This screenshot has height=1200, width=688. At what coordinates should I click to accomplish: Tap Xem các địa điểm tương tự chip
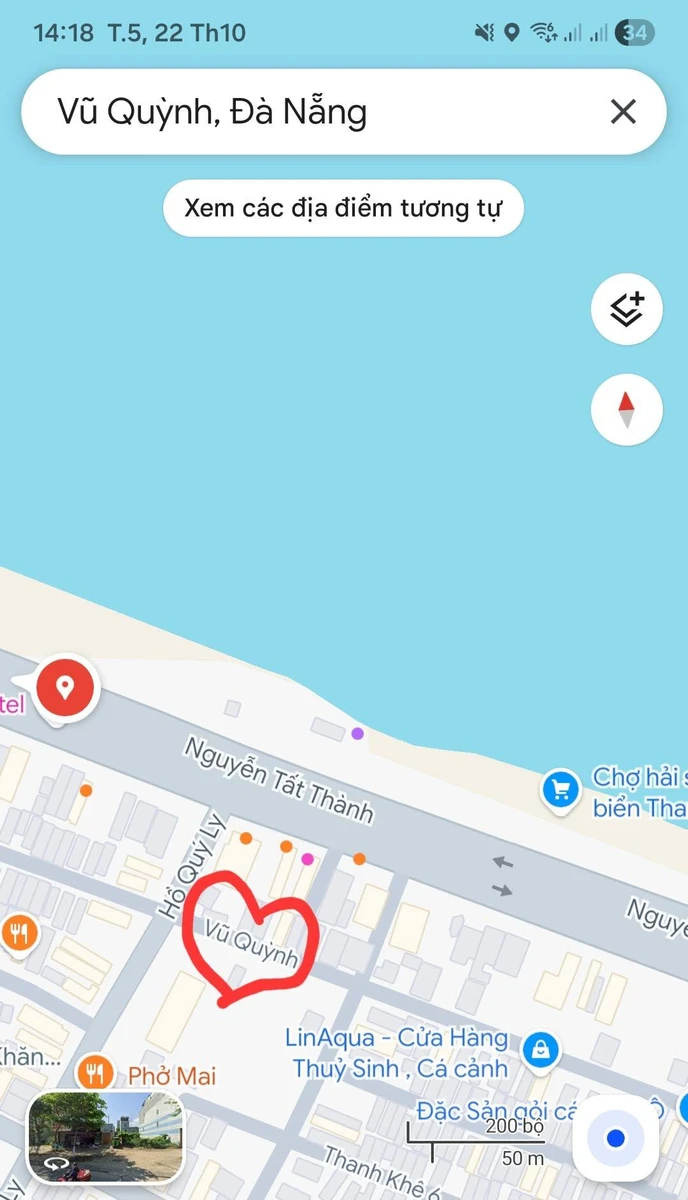tap(343, 208)
